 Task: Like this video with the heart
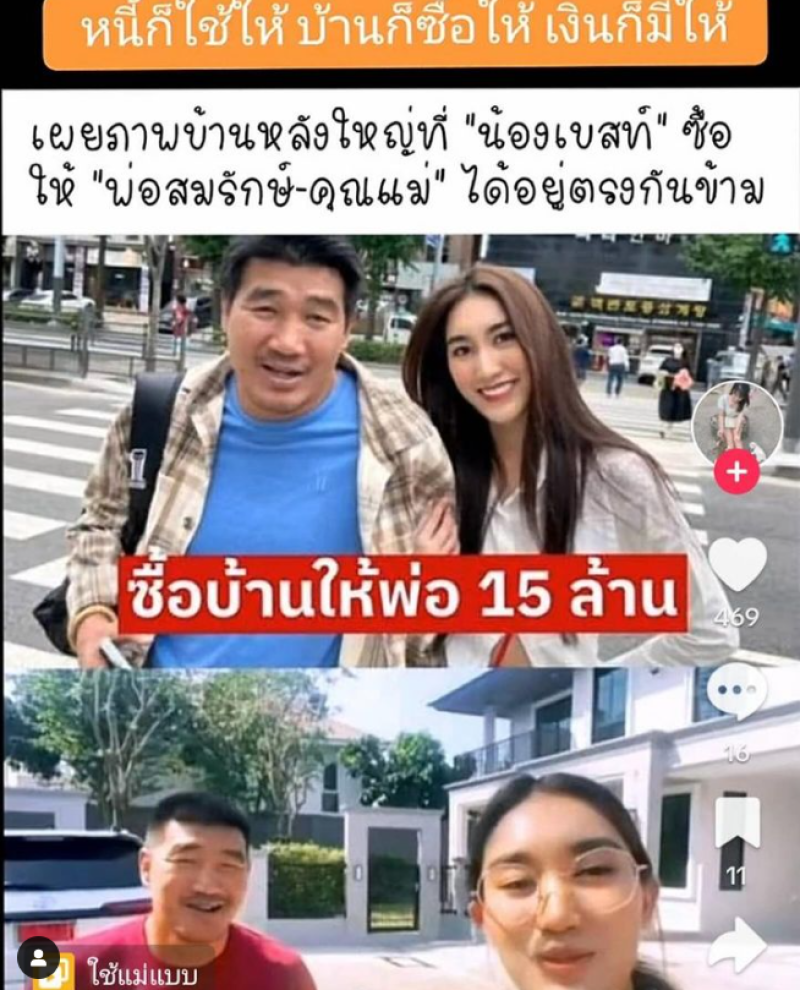(x=738, y=566)
